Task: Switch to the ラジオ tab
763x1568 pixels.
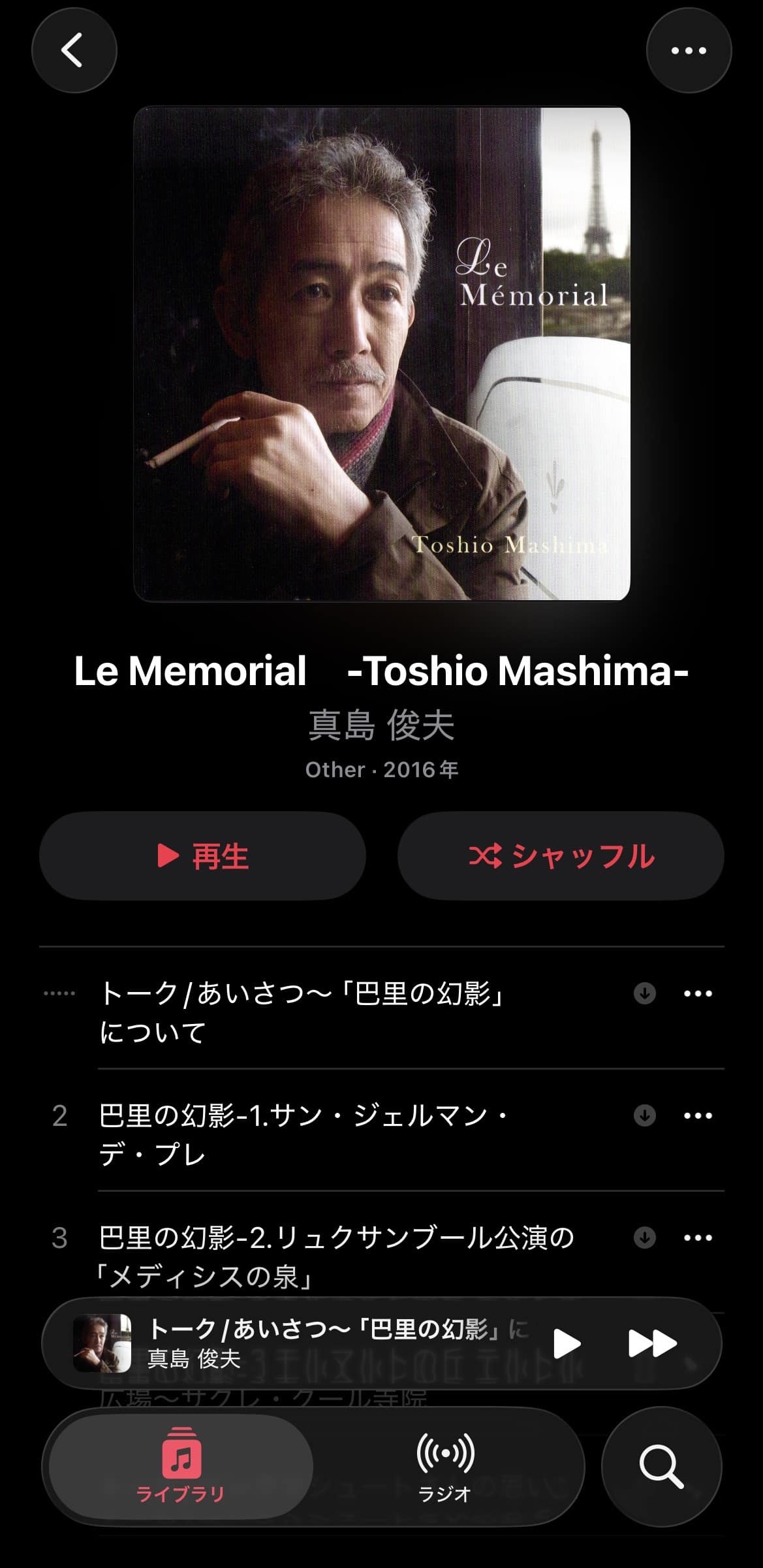Action: click(x=445, y=1467)
